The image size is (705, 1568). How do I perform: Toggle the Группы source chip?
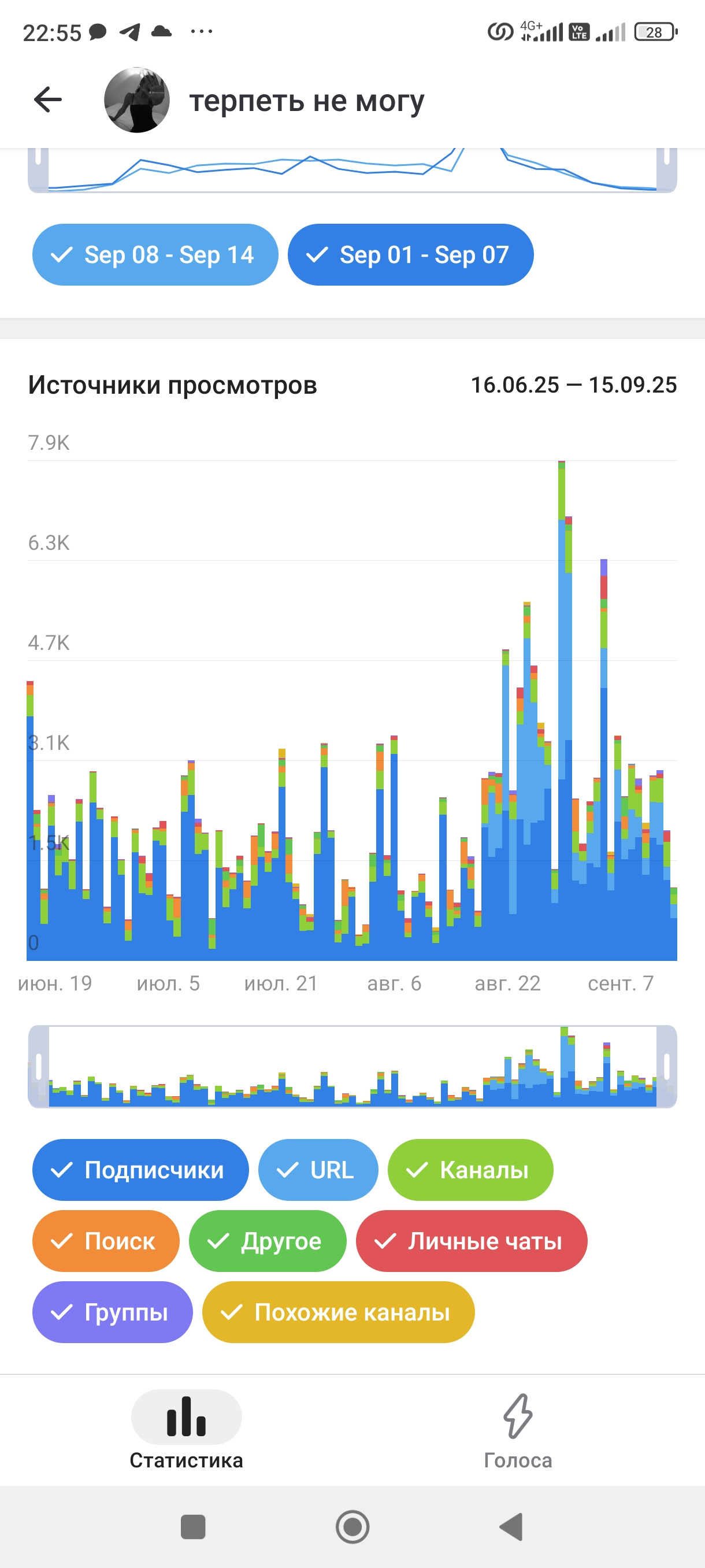pos(113,1312)
